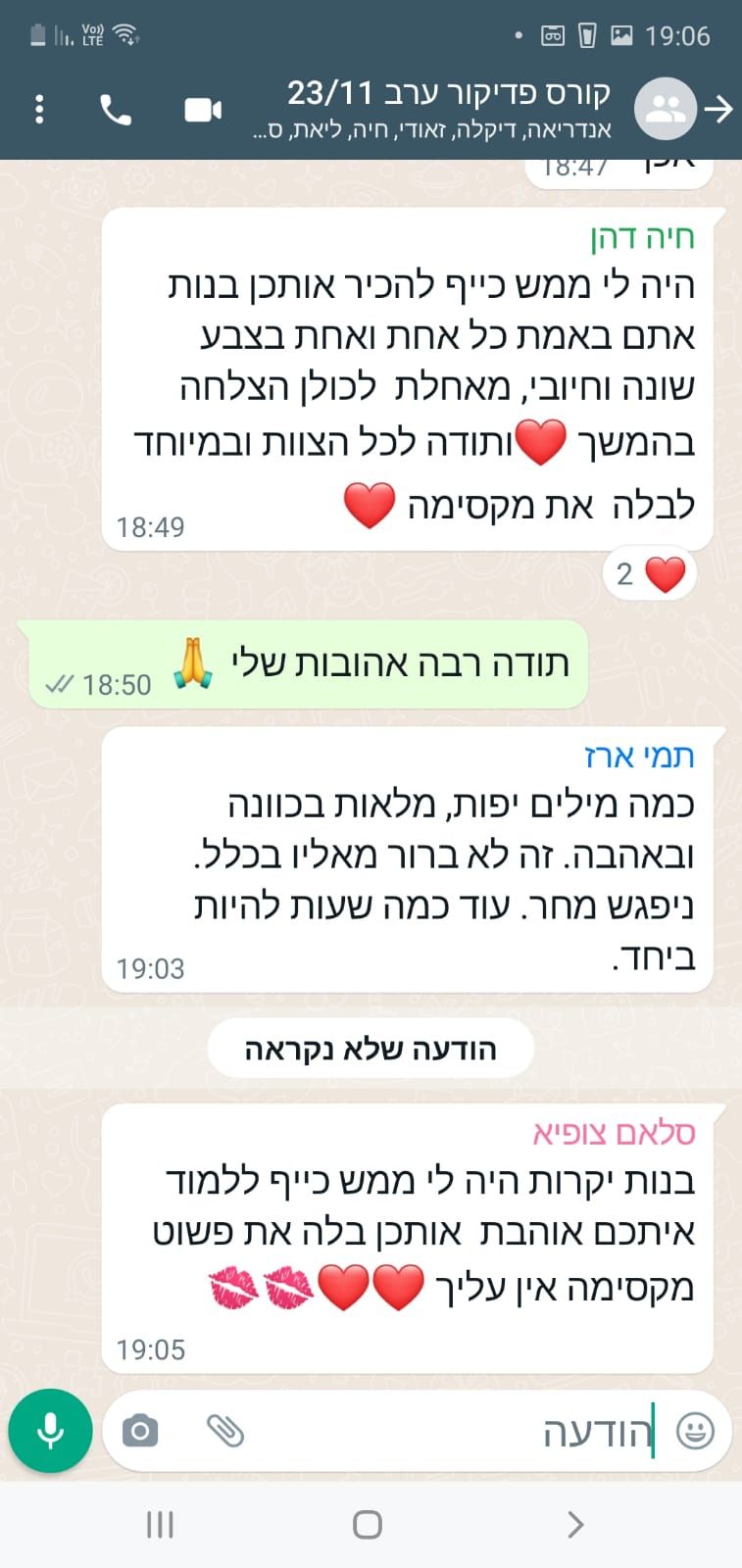Focus the message text field
Image resolution: width=742 pixels, height=1568 pixels.
441,1431
